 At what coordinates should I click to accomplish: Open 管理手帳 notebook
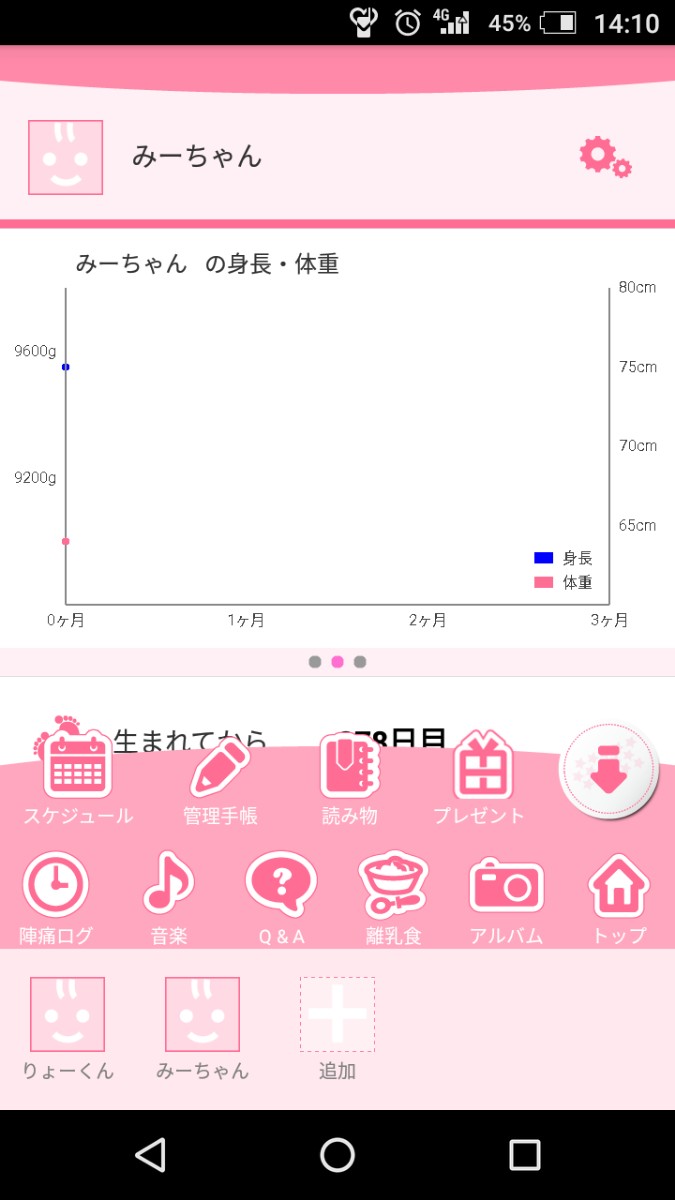[220, 778]
